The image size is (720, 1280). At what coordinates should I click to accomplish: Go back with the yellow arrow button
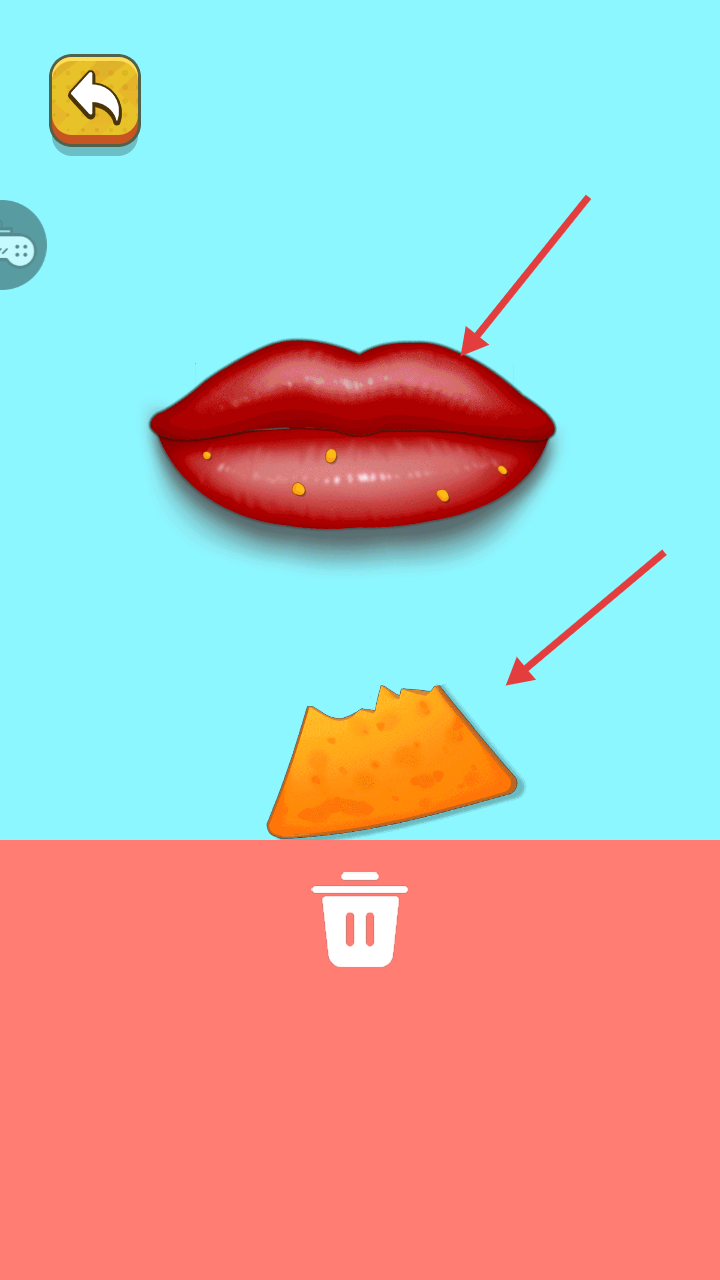click(95, 100)
